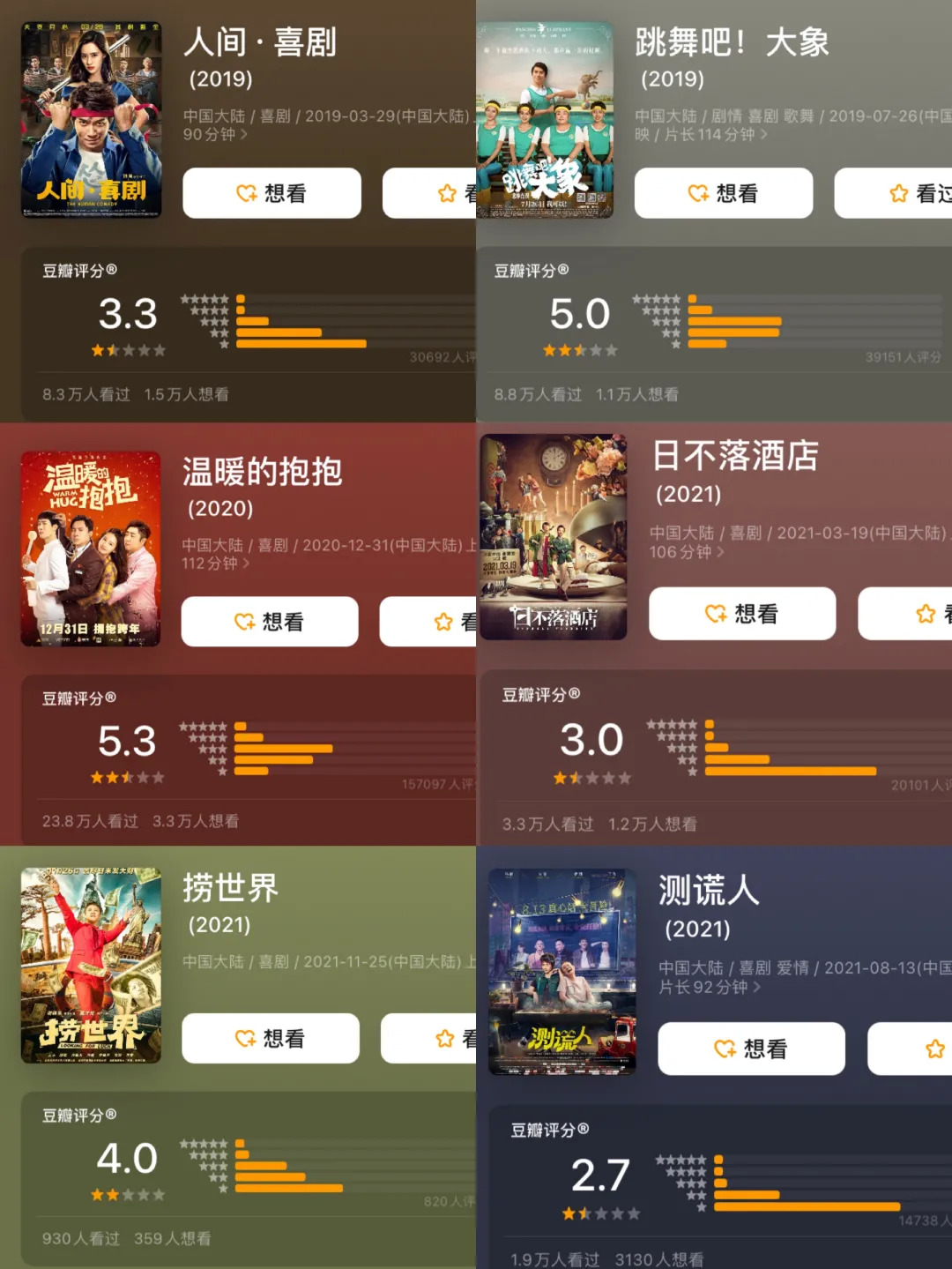
Task: Select the star icon in 日不落酒店 看过 button
Action: click(x=925, y=614)
